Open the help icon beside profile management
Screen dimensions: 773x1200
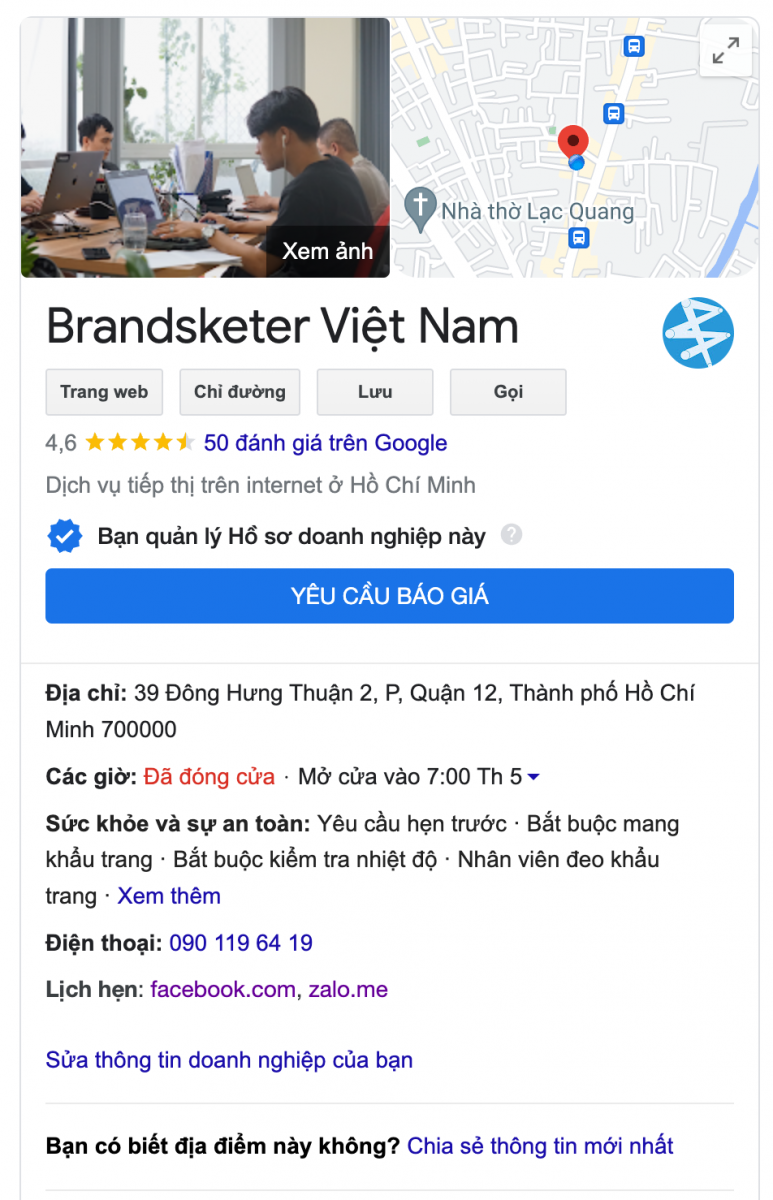511,535
